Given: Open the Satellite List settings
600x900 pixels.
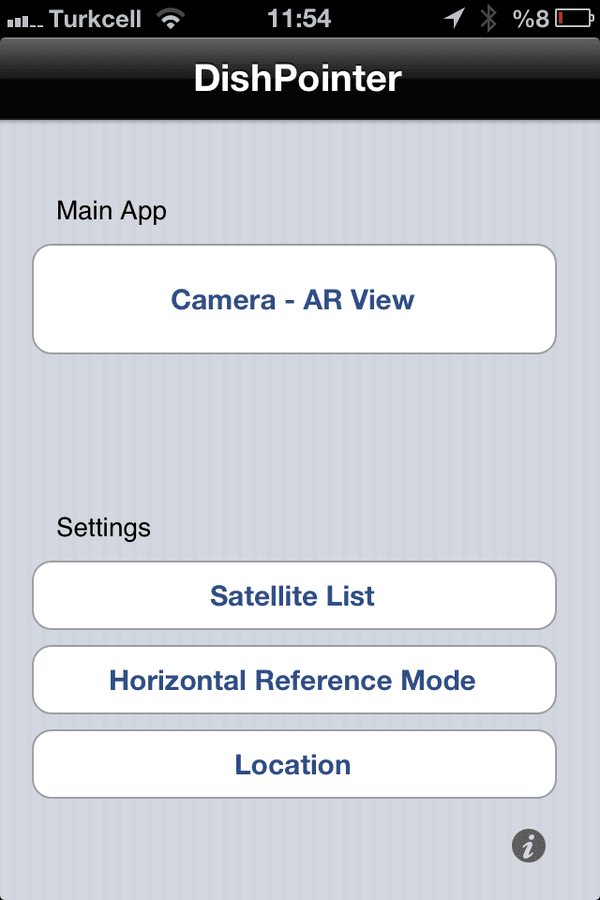Looking at the screenshot, I should [x=293, y=596].
